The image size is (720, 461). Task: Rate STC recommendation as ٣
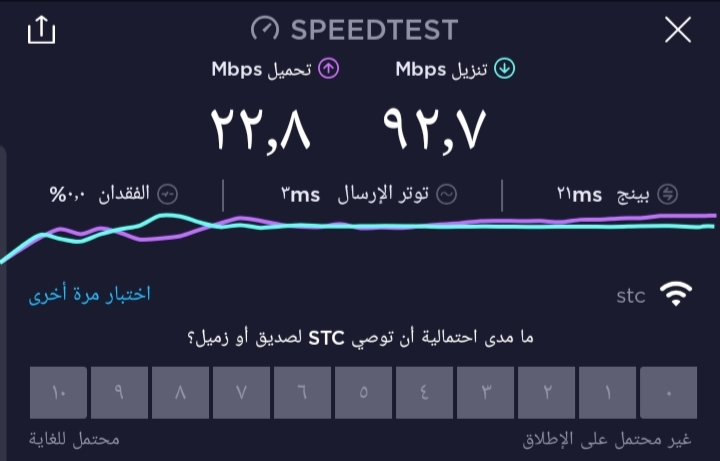[x=485, y=393]
